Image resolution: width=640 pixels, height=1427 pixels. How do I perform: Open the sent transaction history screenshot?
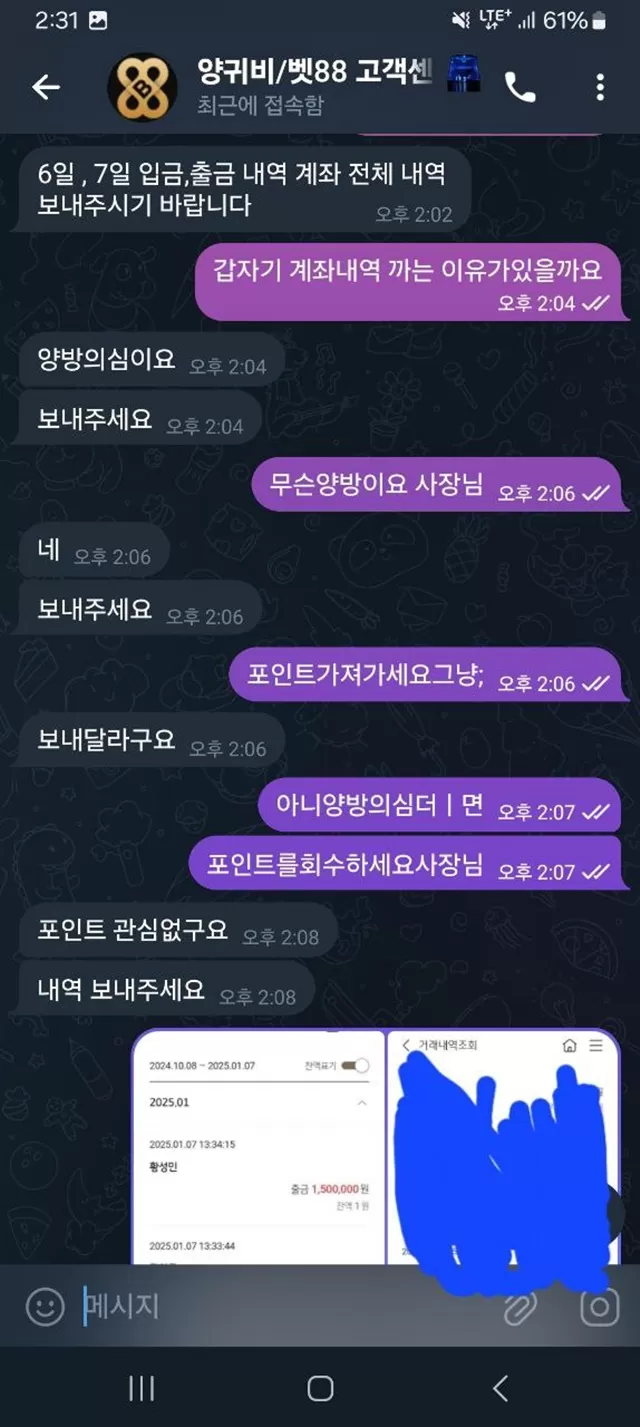[x=376, y=1146]
